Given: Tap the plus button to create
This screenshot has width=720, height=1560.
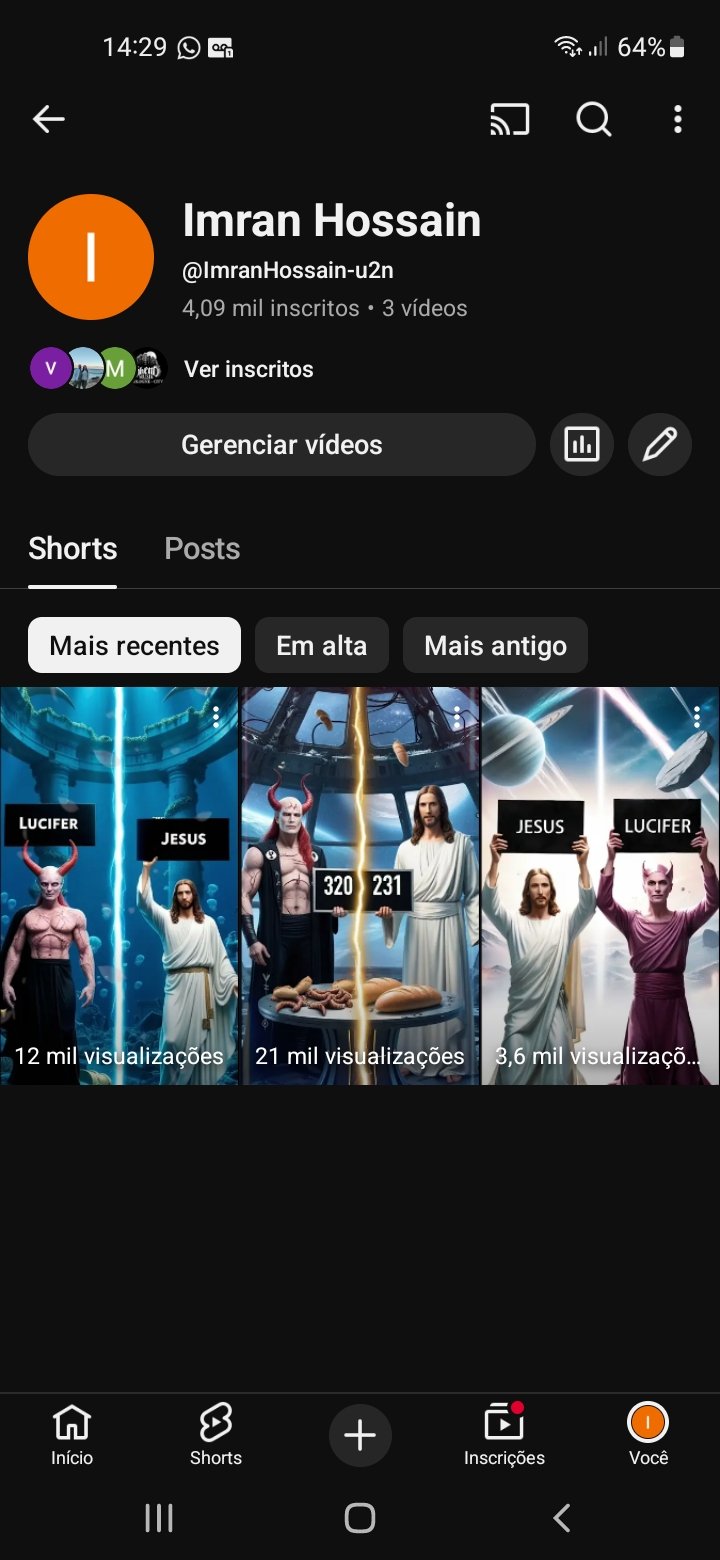Looking at the screenshot, I should [x=360, y=1436].
